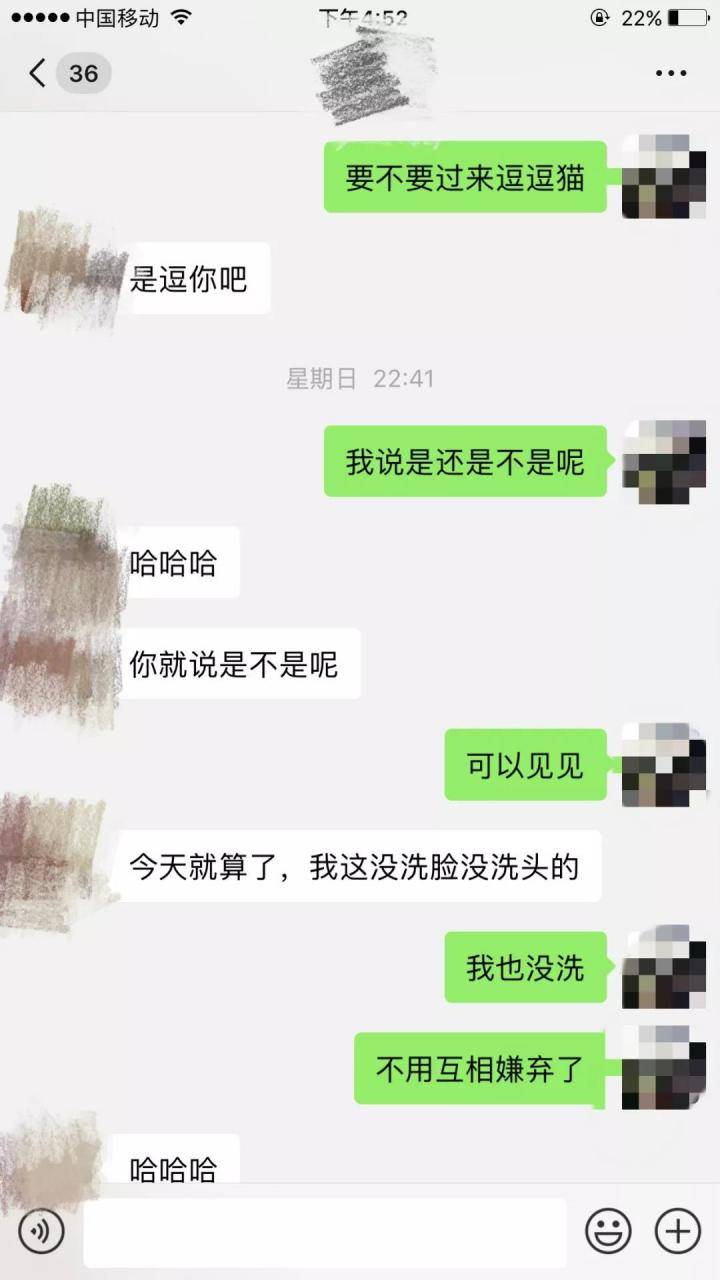
Task: Select the bubble saying 要不要过来逗逗猫
Action: point(466,178)
